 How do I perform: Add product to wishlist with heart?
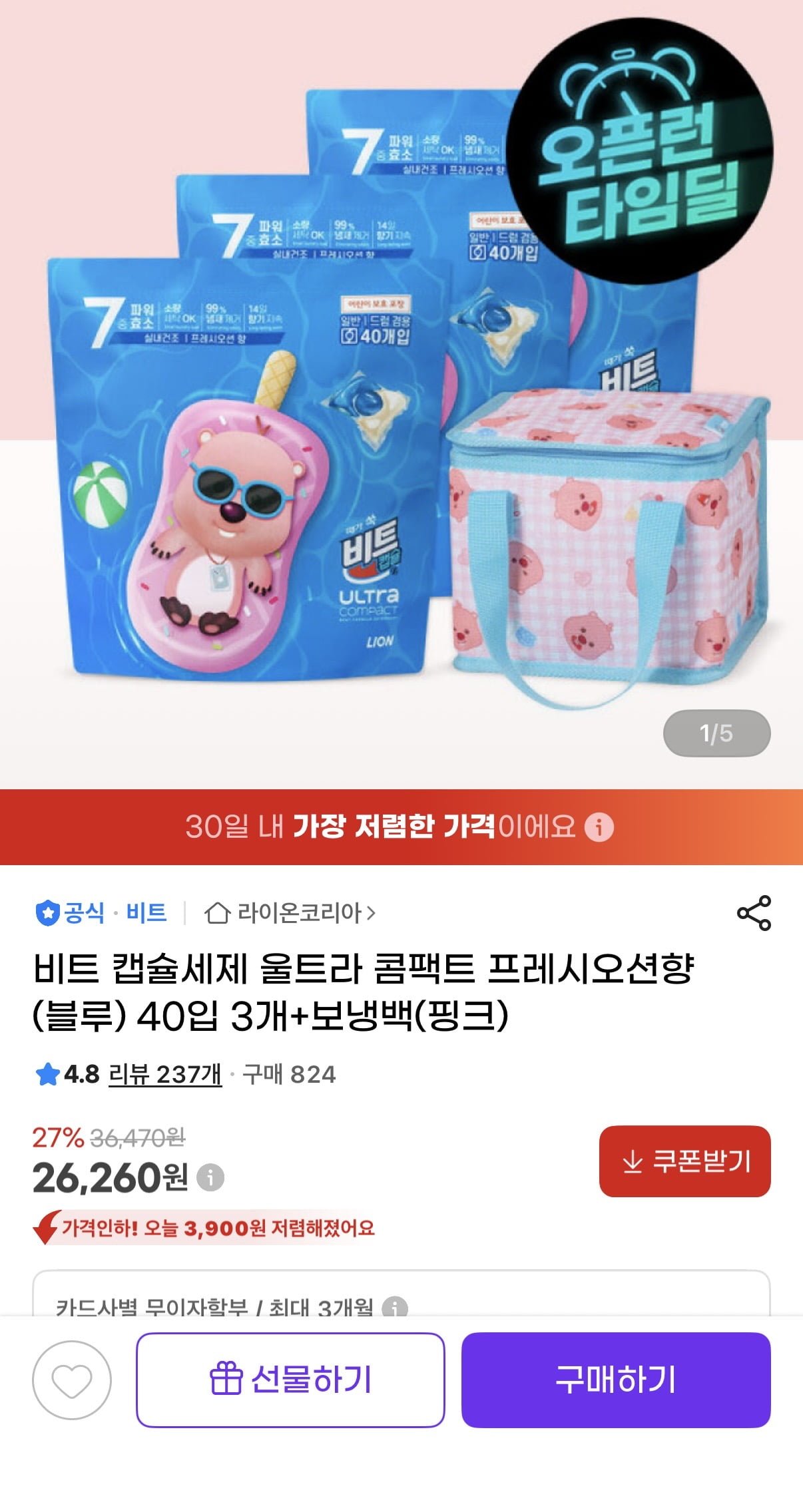coord(72,1380)
